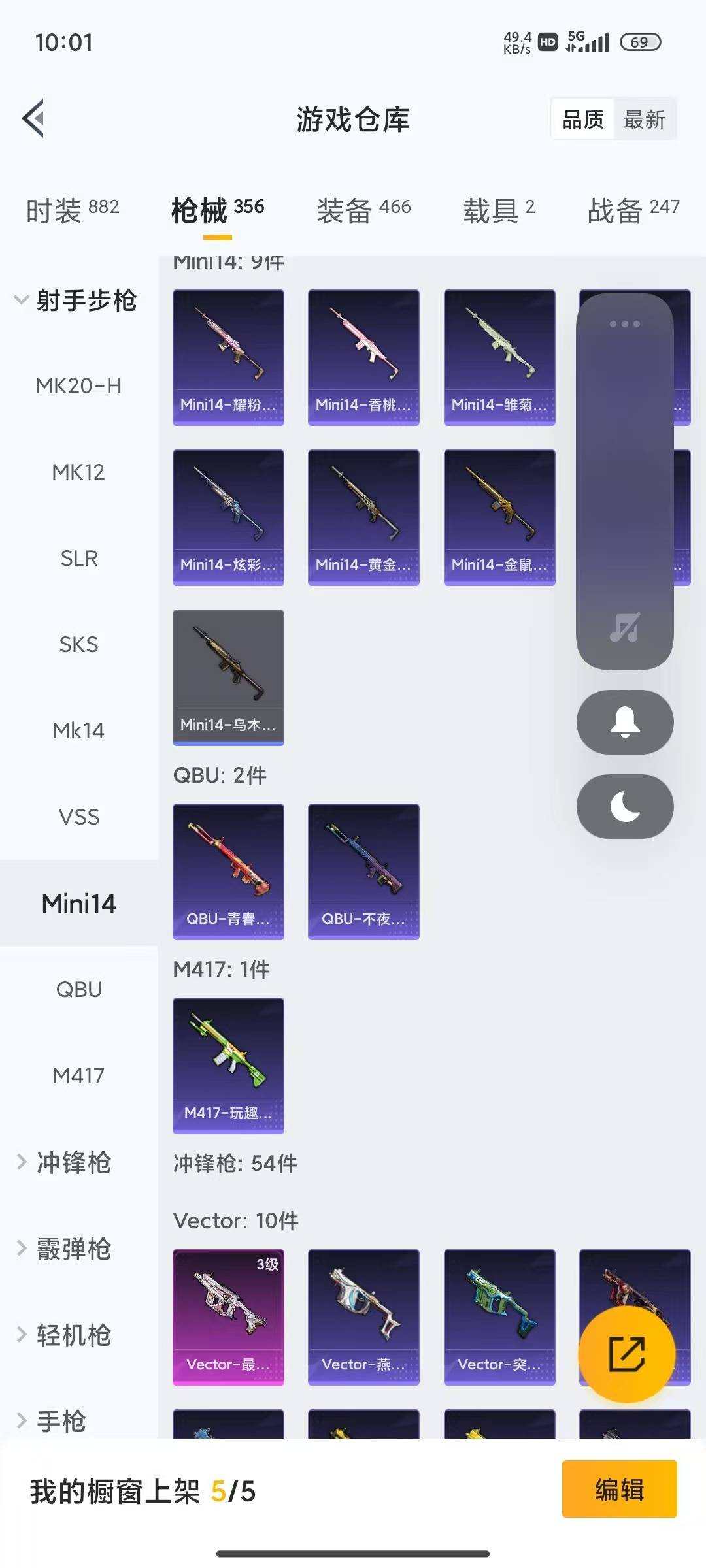Jump to the SKS weapon list
706x1568 pixels.
pos(78,645)
